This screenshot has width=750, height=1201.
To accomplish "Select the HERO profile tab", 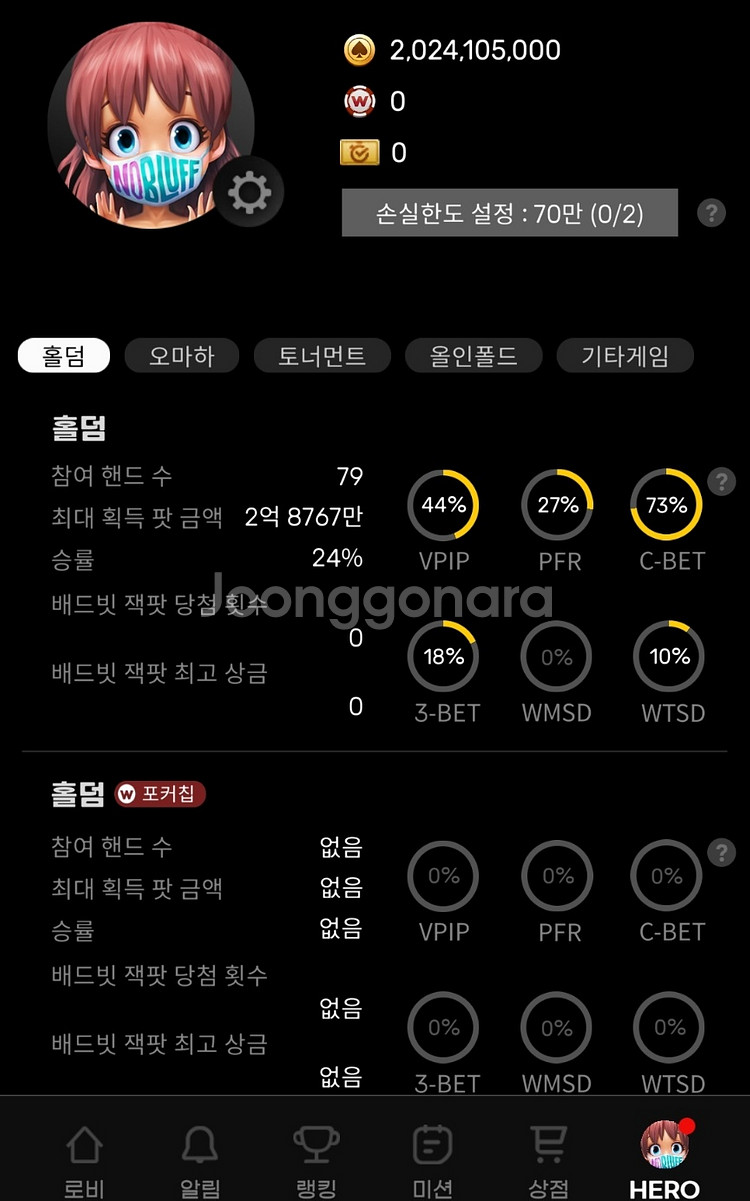I will tap(665, 1160).
